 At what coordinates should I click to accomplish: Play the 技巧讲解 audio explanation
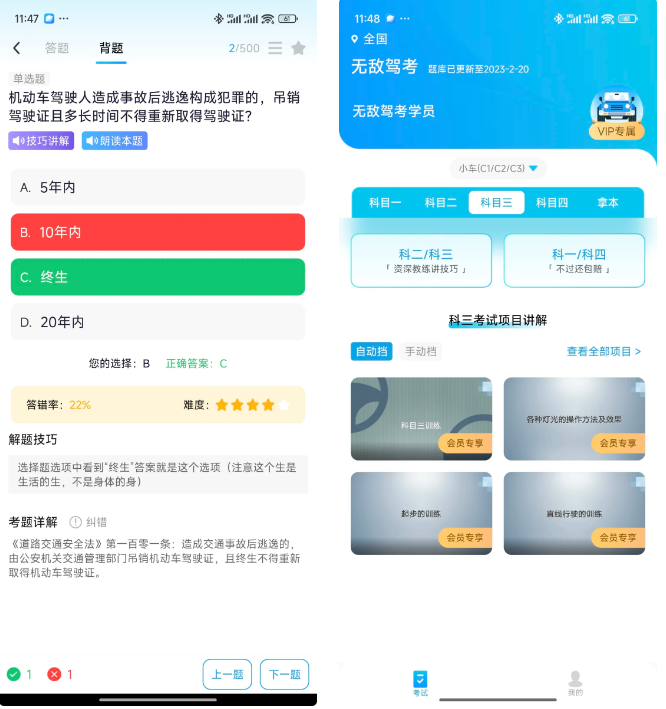point(41,141)
